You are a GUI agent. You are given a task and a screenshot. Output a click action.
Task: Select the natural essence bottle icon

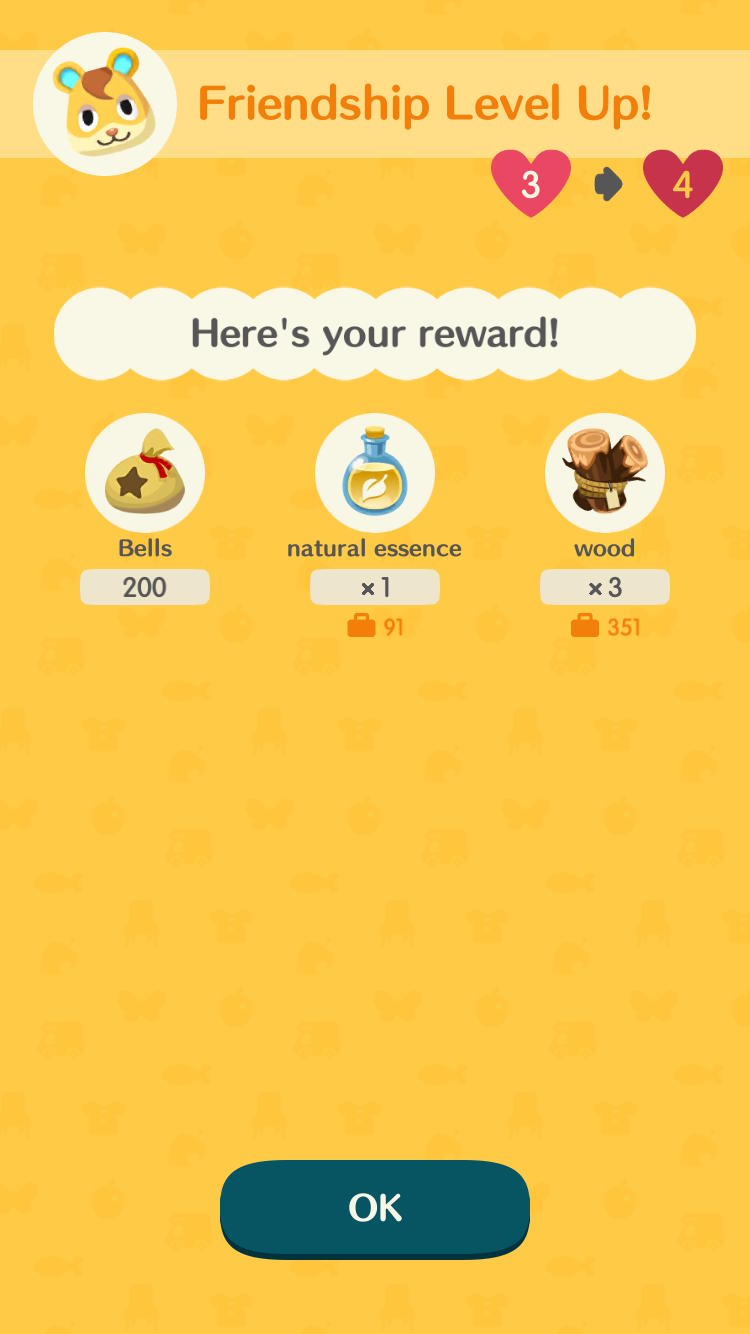(x=375, y=472)
